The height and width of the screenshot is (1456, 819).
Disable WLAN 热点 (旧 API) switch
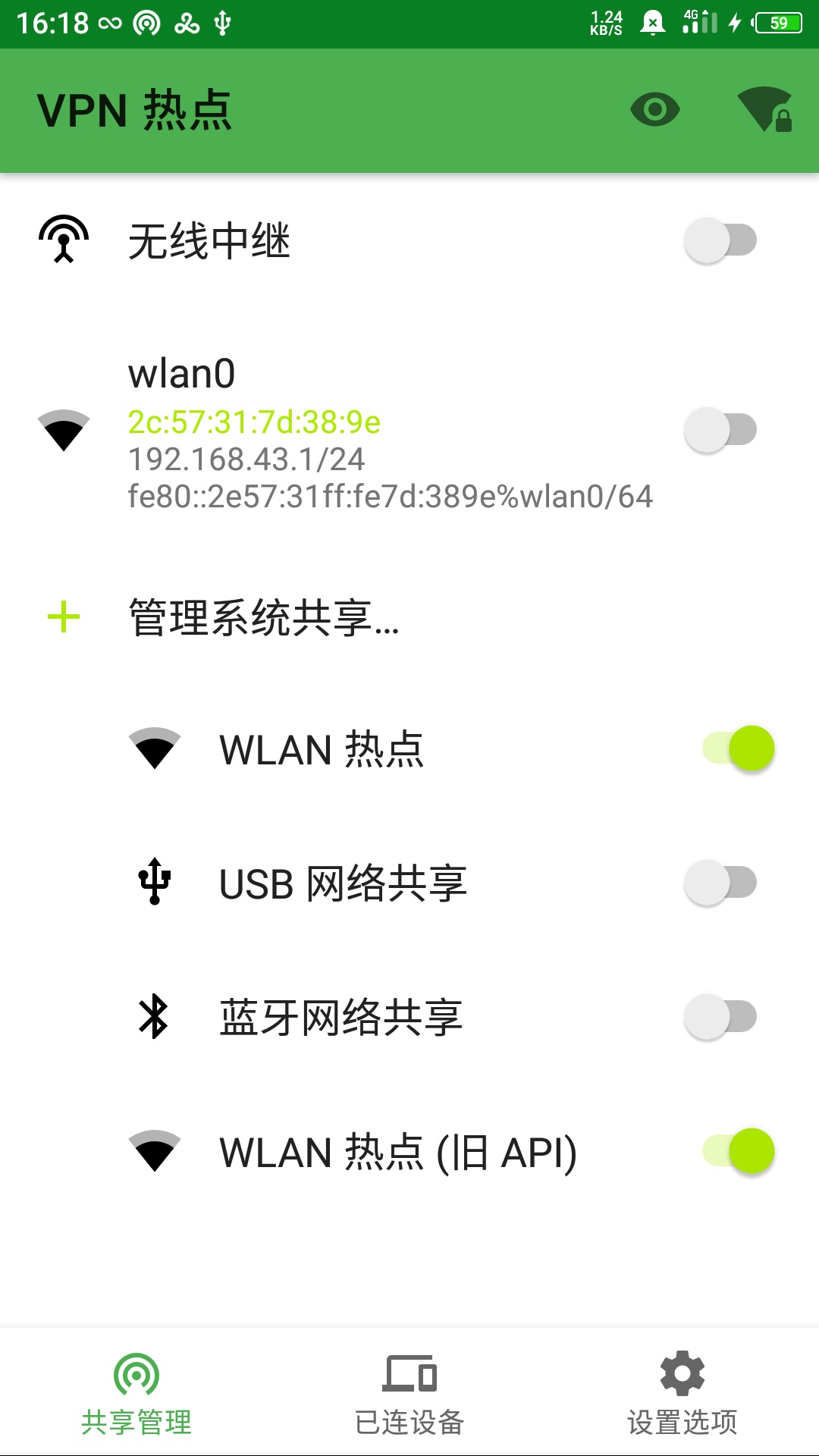(x=739, y=1151)
